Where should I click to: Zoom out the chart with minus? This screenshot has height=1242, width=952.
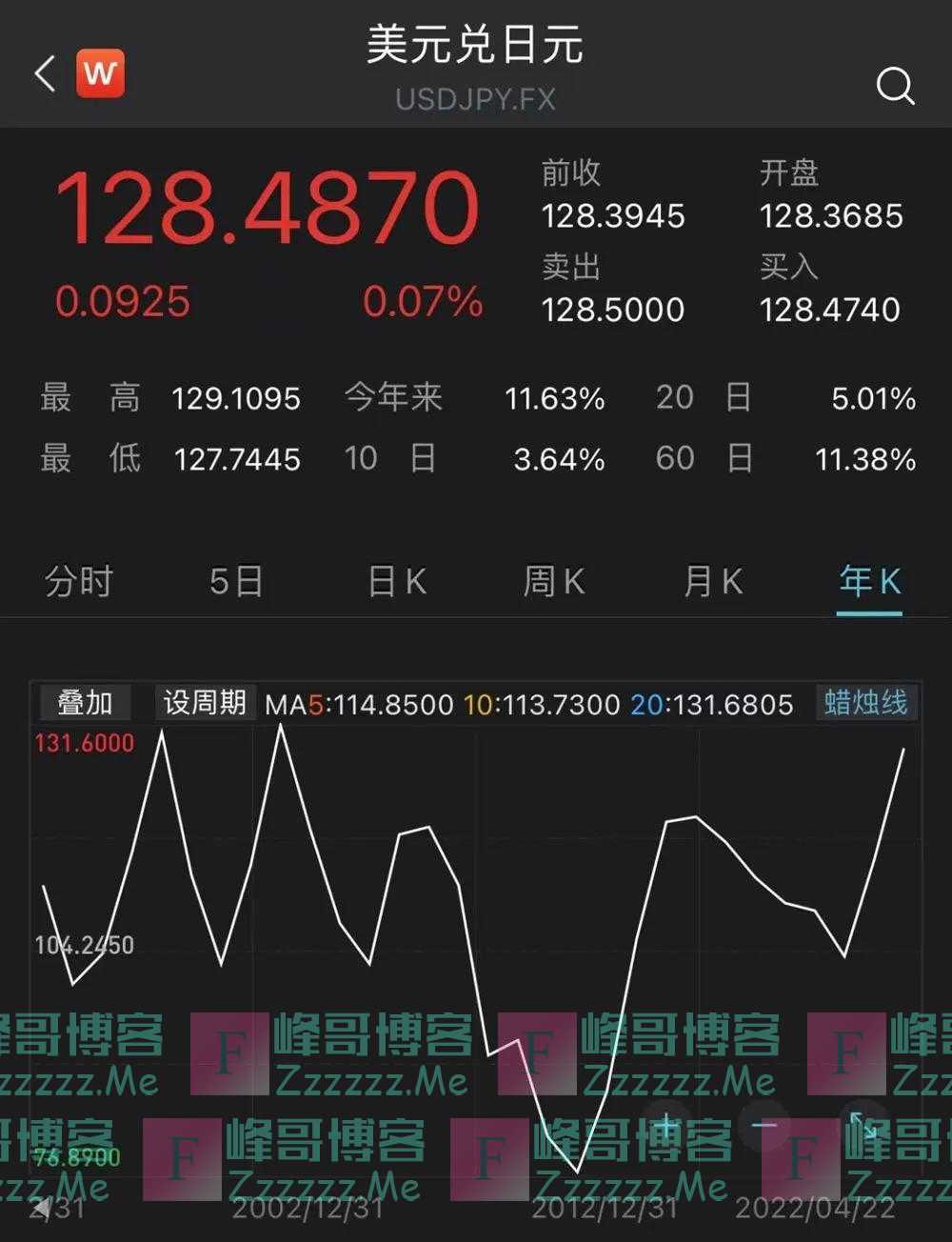(x=764, y=1125)
